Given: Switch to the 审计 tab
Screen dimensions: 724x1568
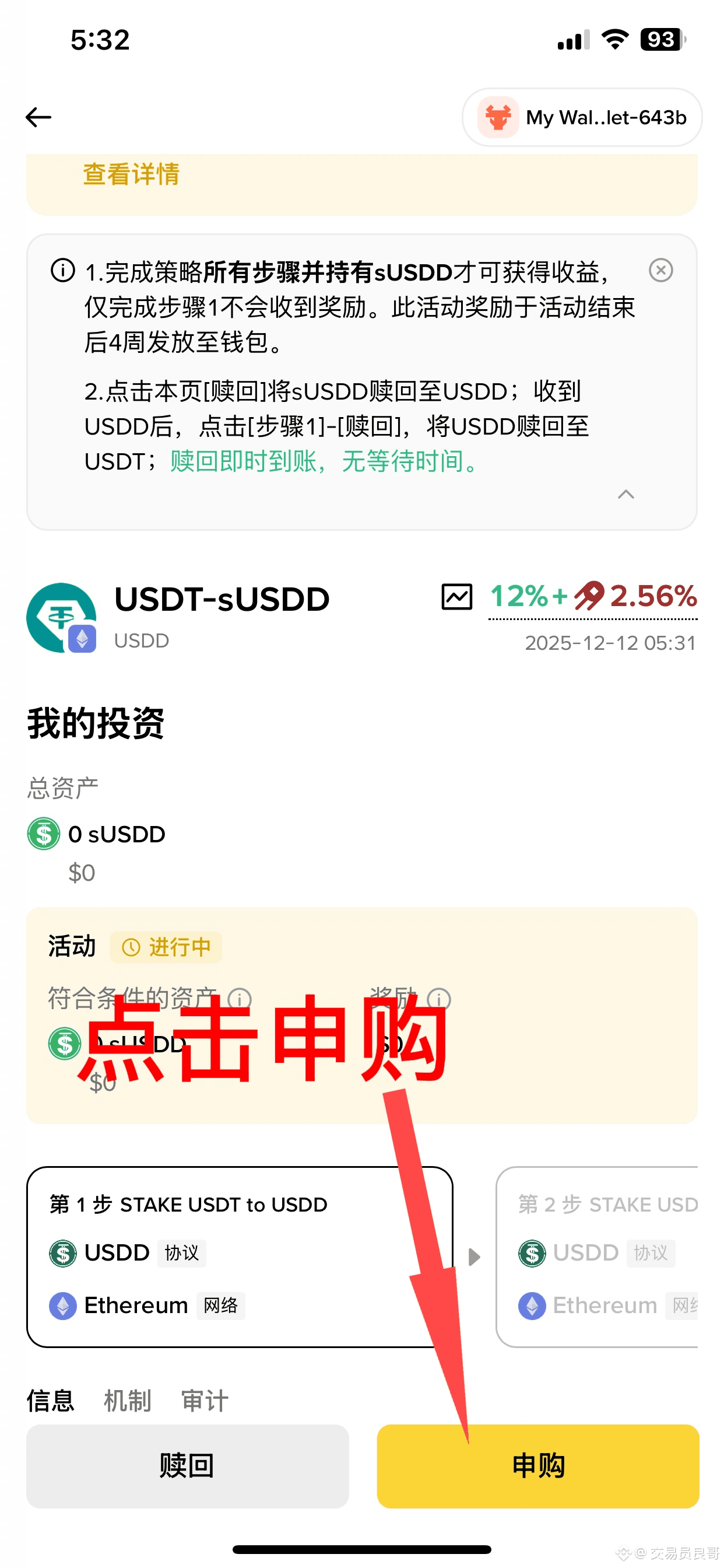Looking at the screenshot, I should pos(205,1401).
